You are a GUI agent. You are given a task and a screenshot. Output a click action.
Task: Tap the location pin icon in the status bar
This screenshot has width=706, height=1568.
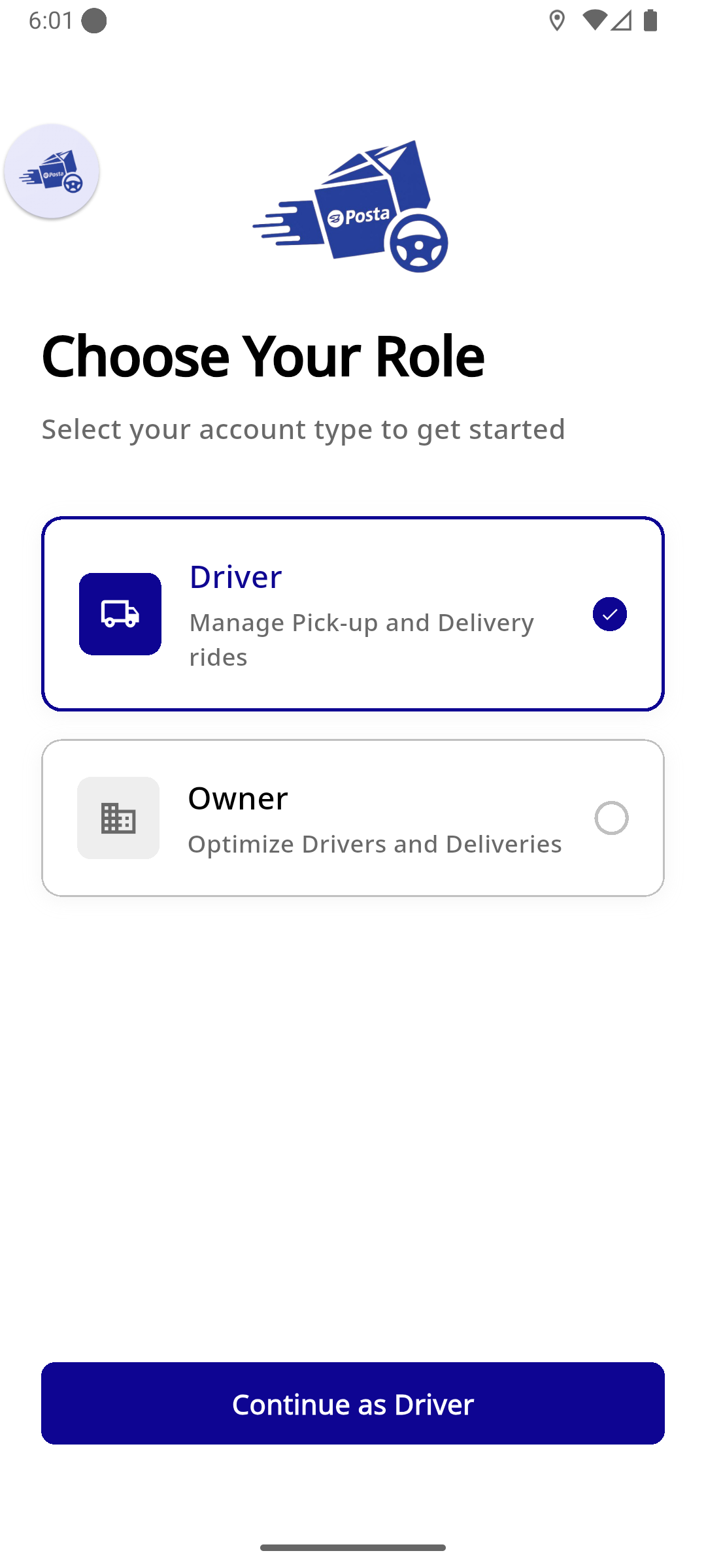558,21
